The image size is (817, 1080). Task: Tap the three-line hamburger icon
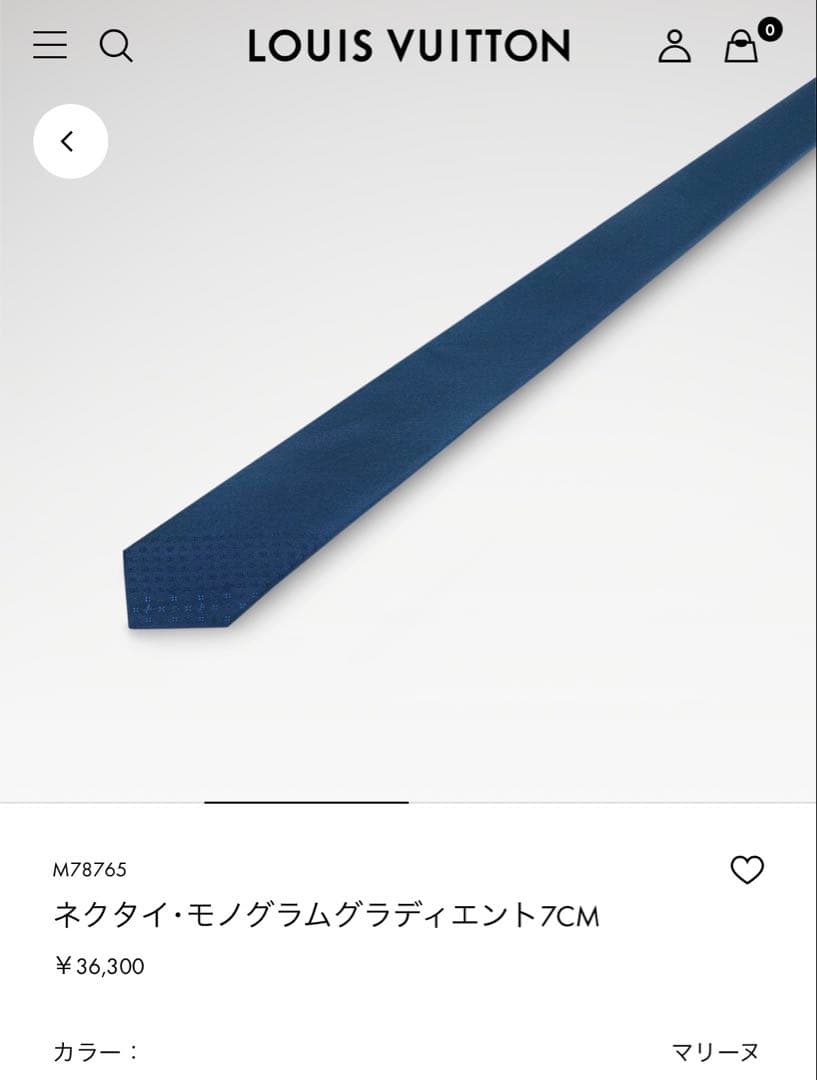click(49, 47)
